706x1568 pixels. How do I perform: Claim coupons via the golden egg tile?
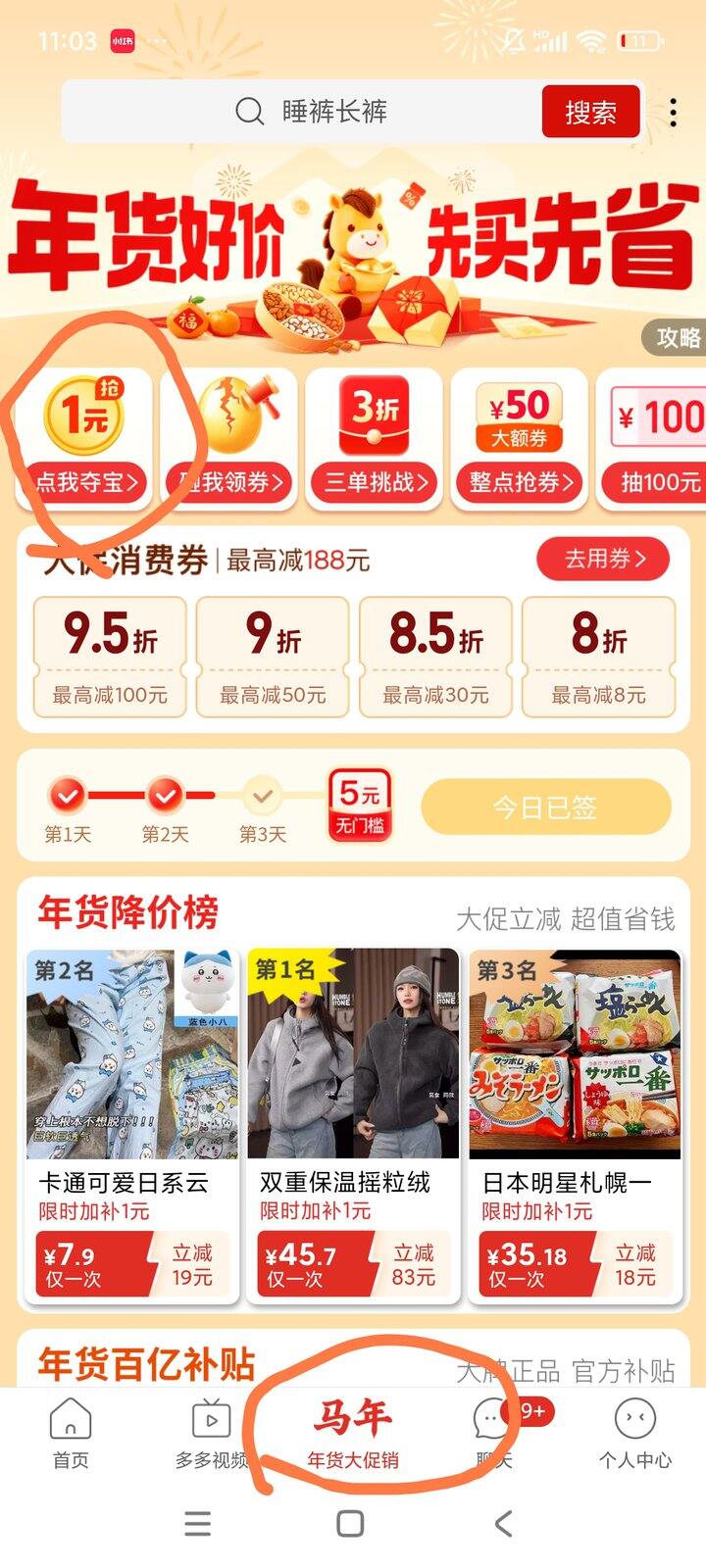click(x=229, y=438)
